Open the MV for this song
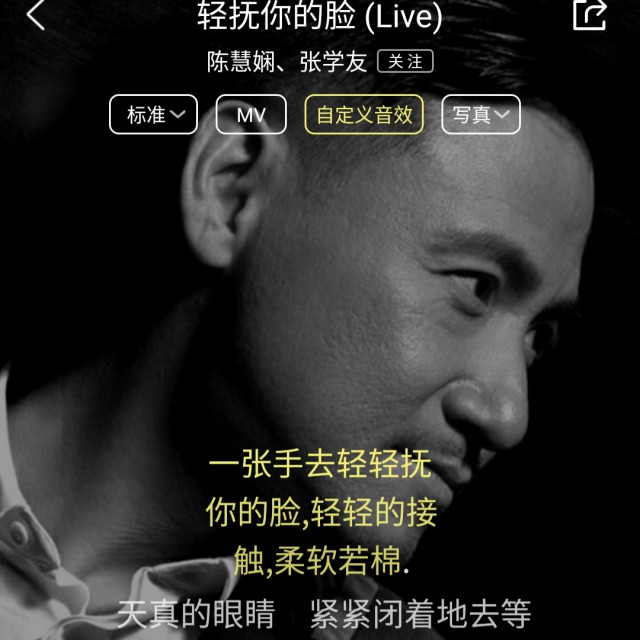Viewport: 640px width, 640px height. point(251,114)
